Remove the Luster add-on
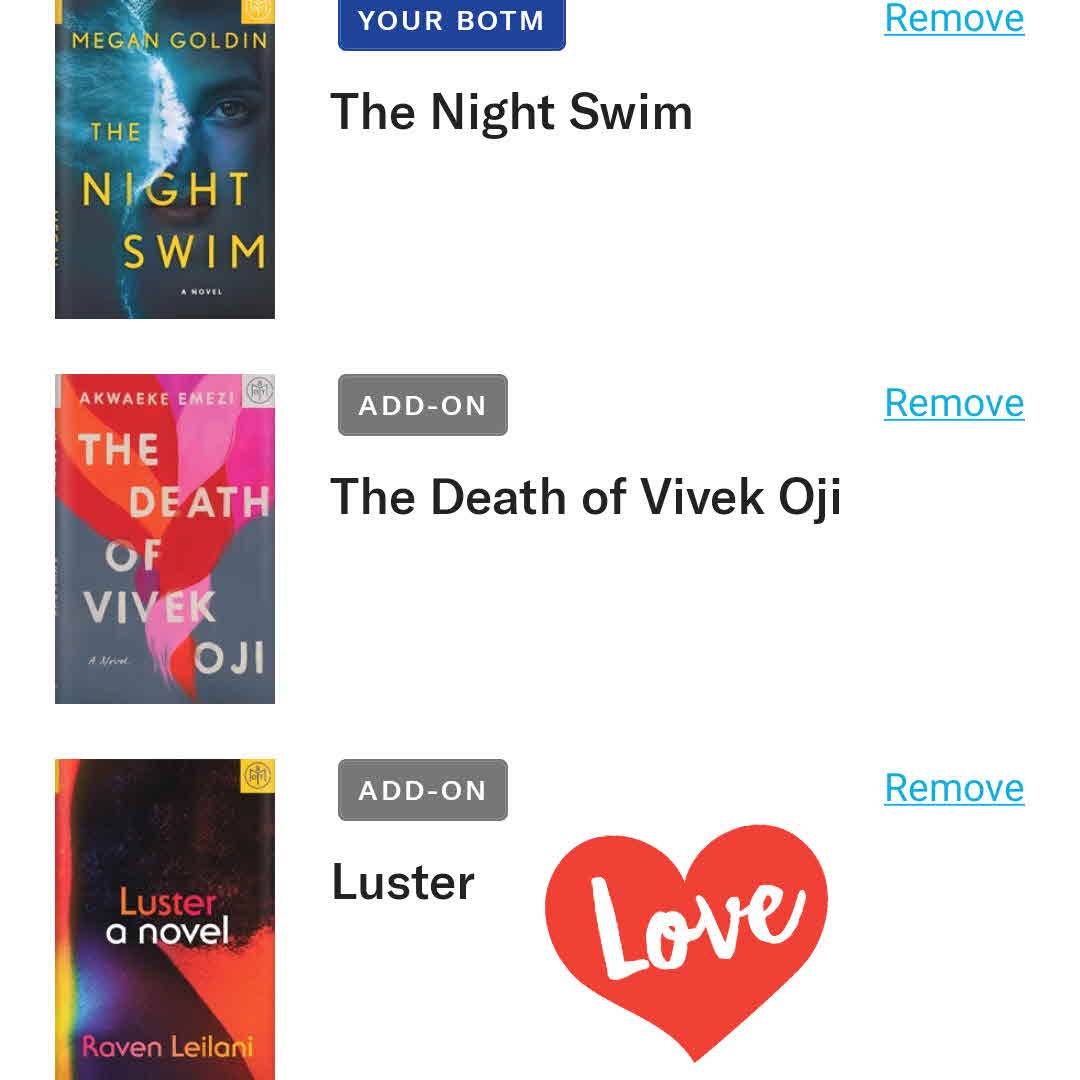 954,788
